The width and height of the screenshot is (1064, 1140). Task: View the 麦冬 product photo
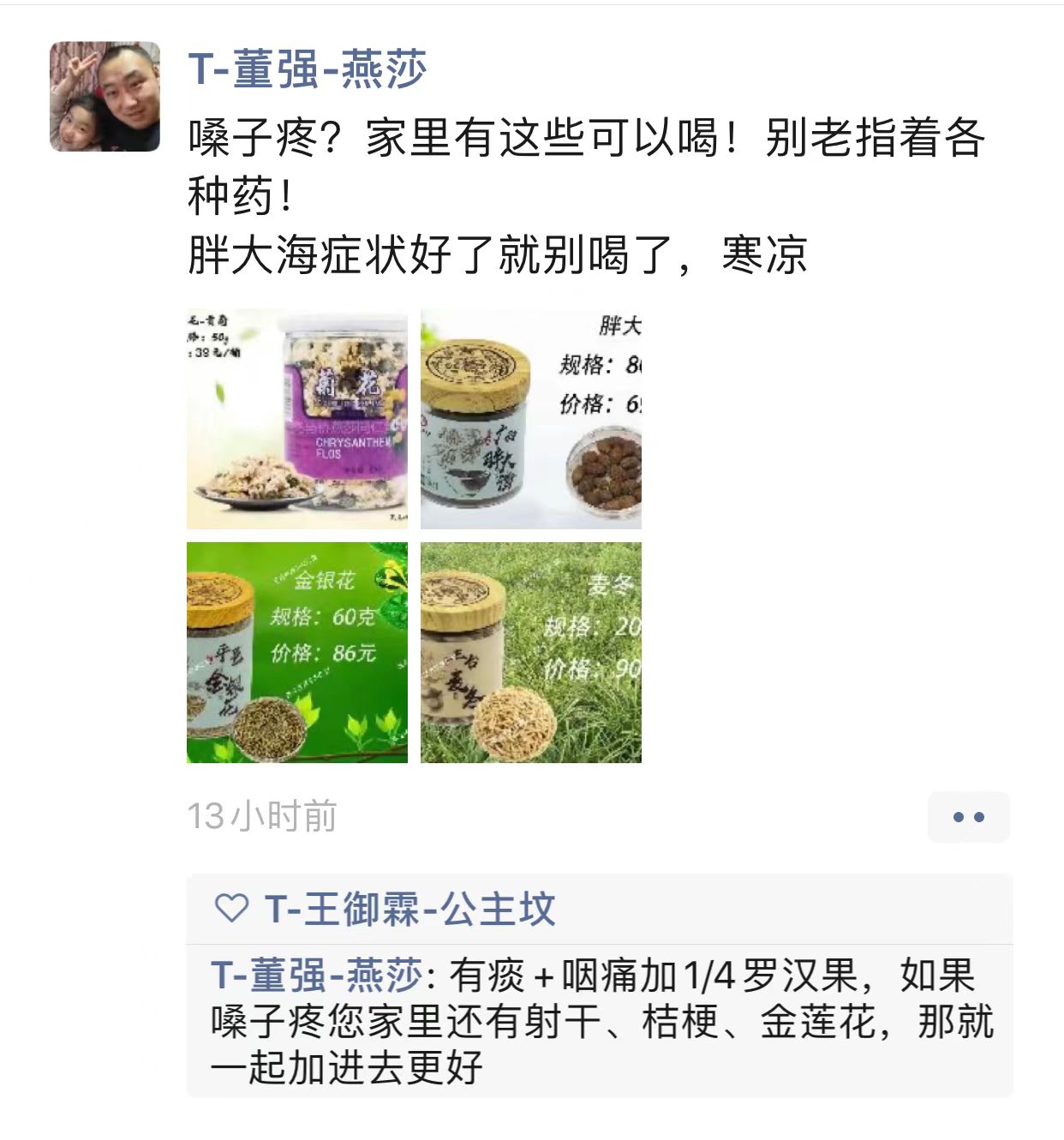click(x=530, y=652)
